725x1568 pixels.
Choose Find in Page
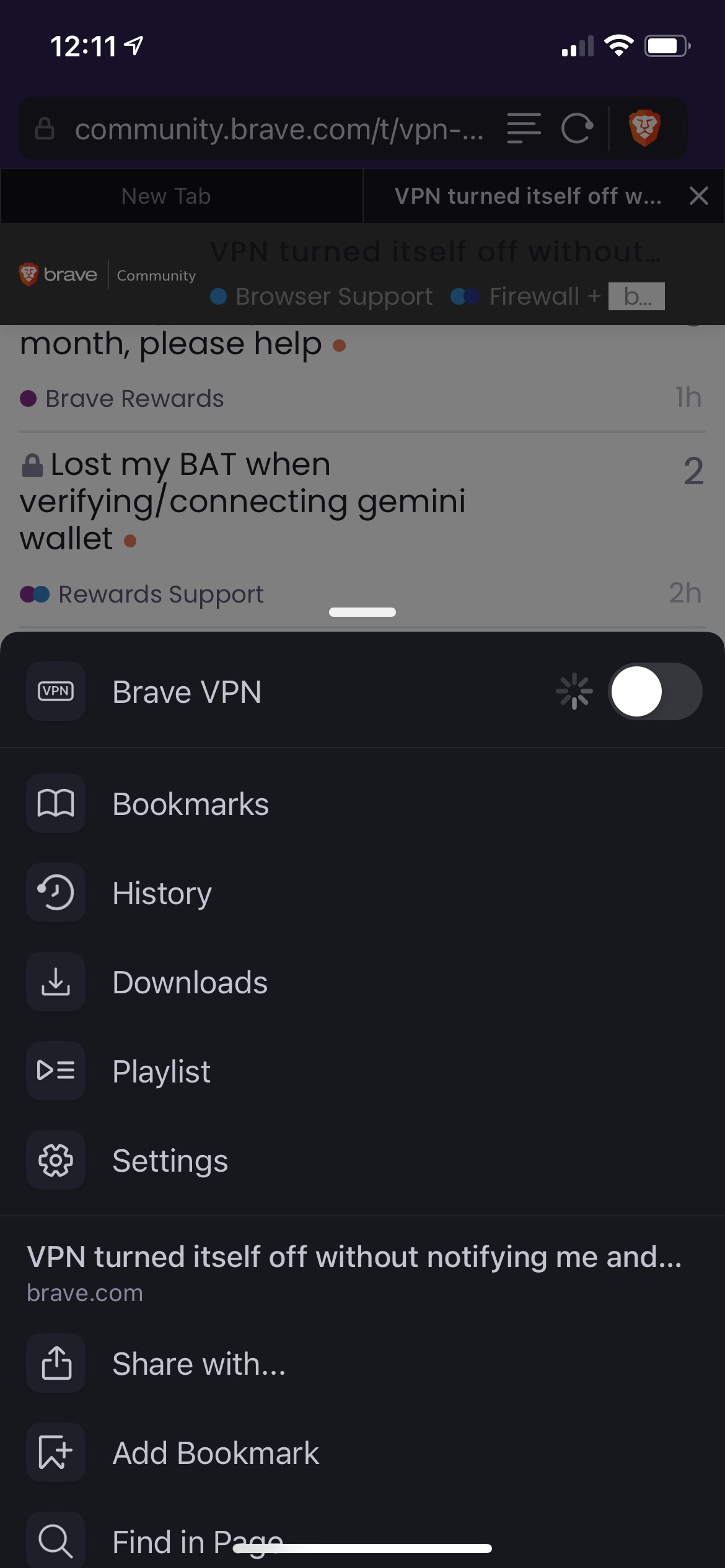click(x=197, y=1541)
